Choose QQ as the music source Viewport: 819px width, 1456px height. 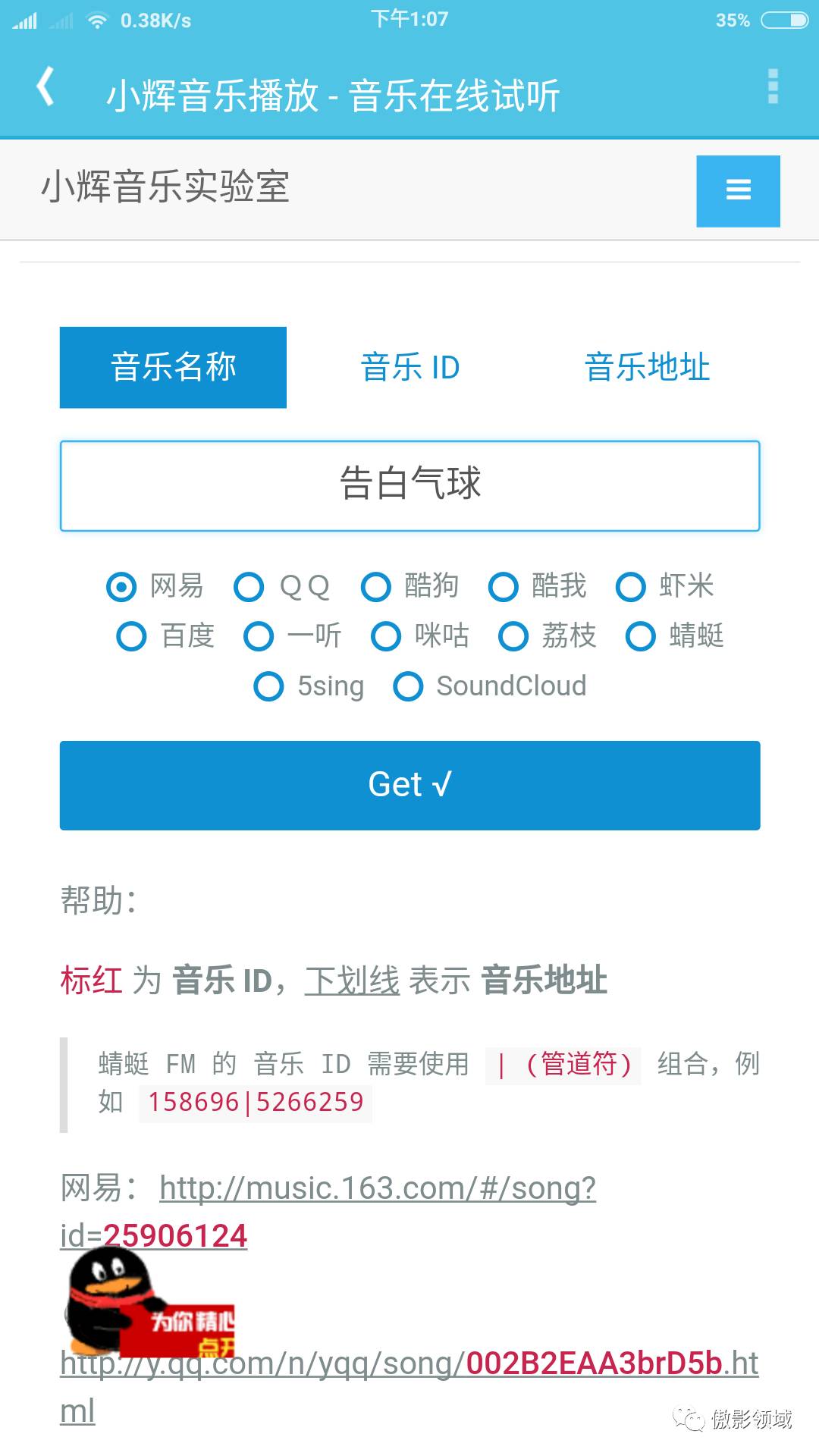[249, 586]
